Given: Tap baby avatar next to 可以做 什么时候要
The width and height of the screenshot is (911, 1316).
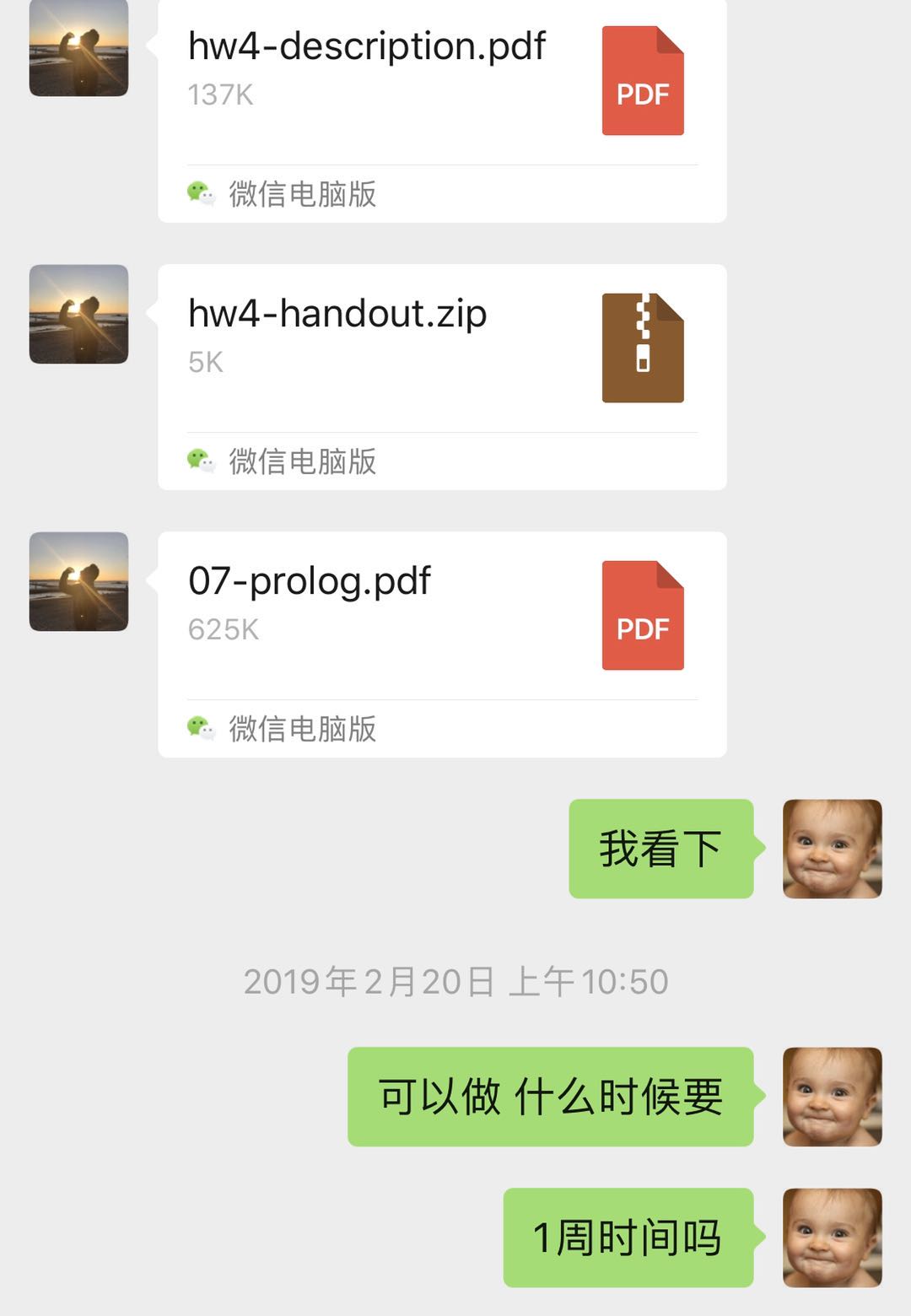Looking at the screenshot, I should 832,1097.
